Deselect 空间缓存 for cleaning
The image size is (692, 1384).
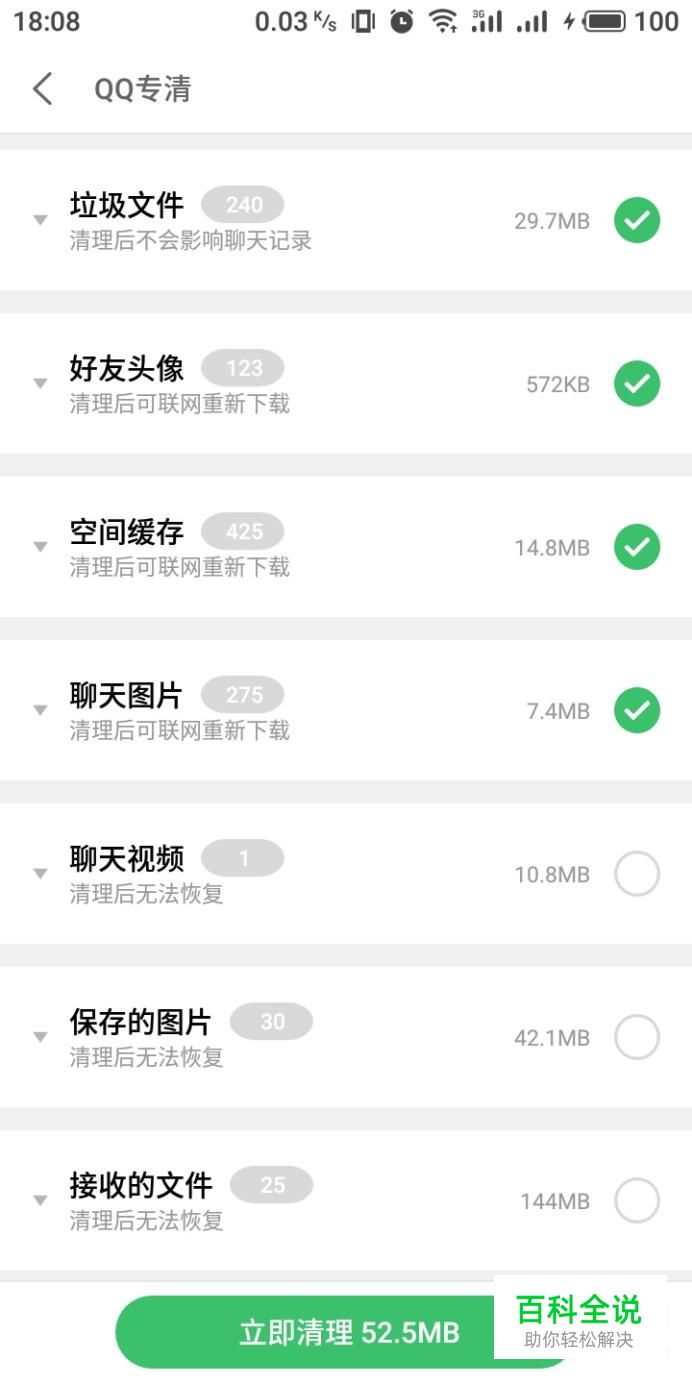tap(637, 547)
